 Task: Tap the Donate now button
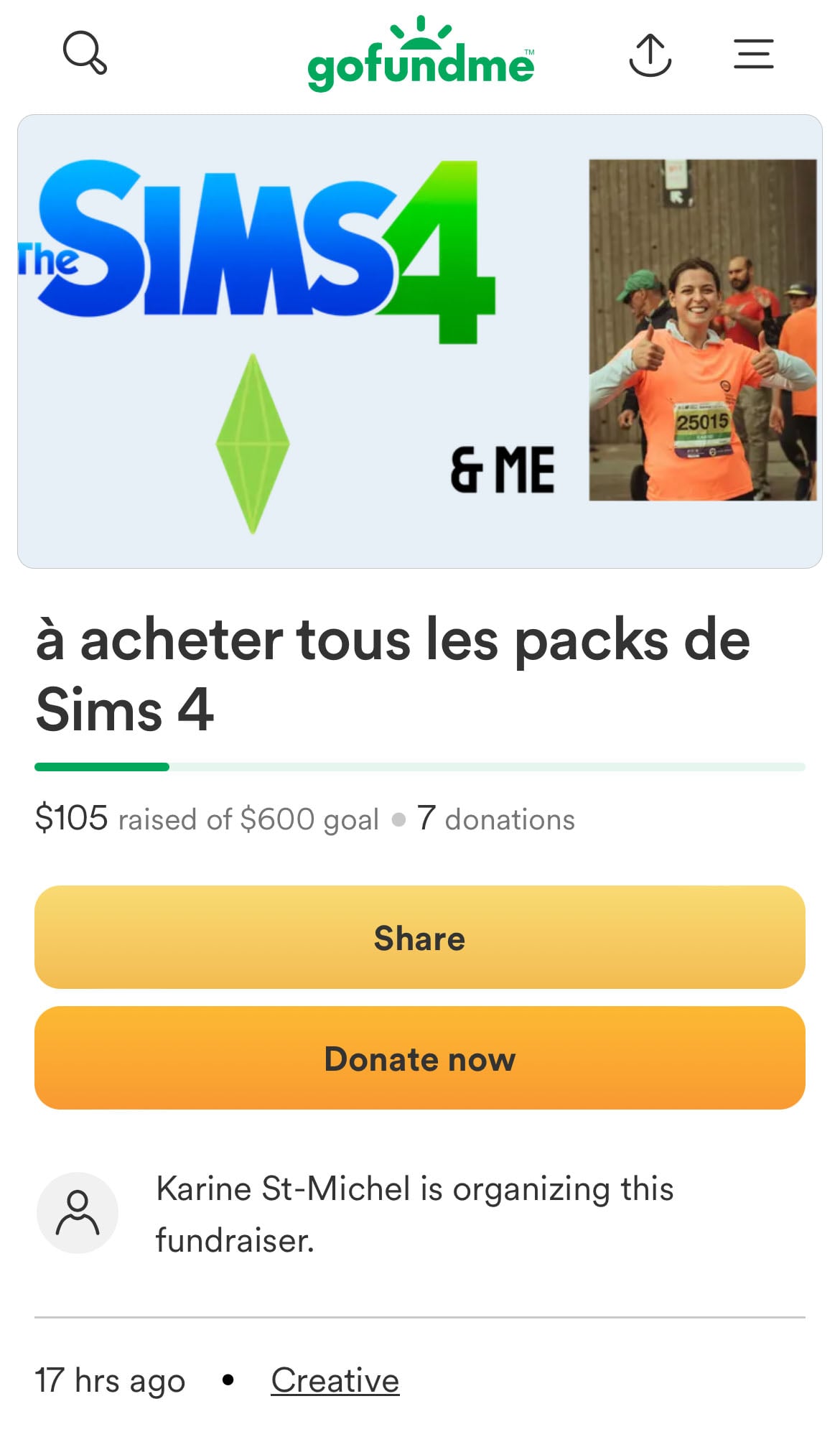point(420,1058)
